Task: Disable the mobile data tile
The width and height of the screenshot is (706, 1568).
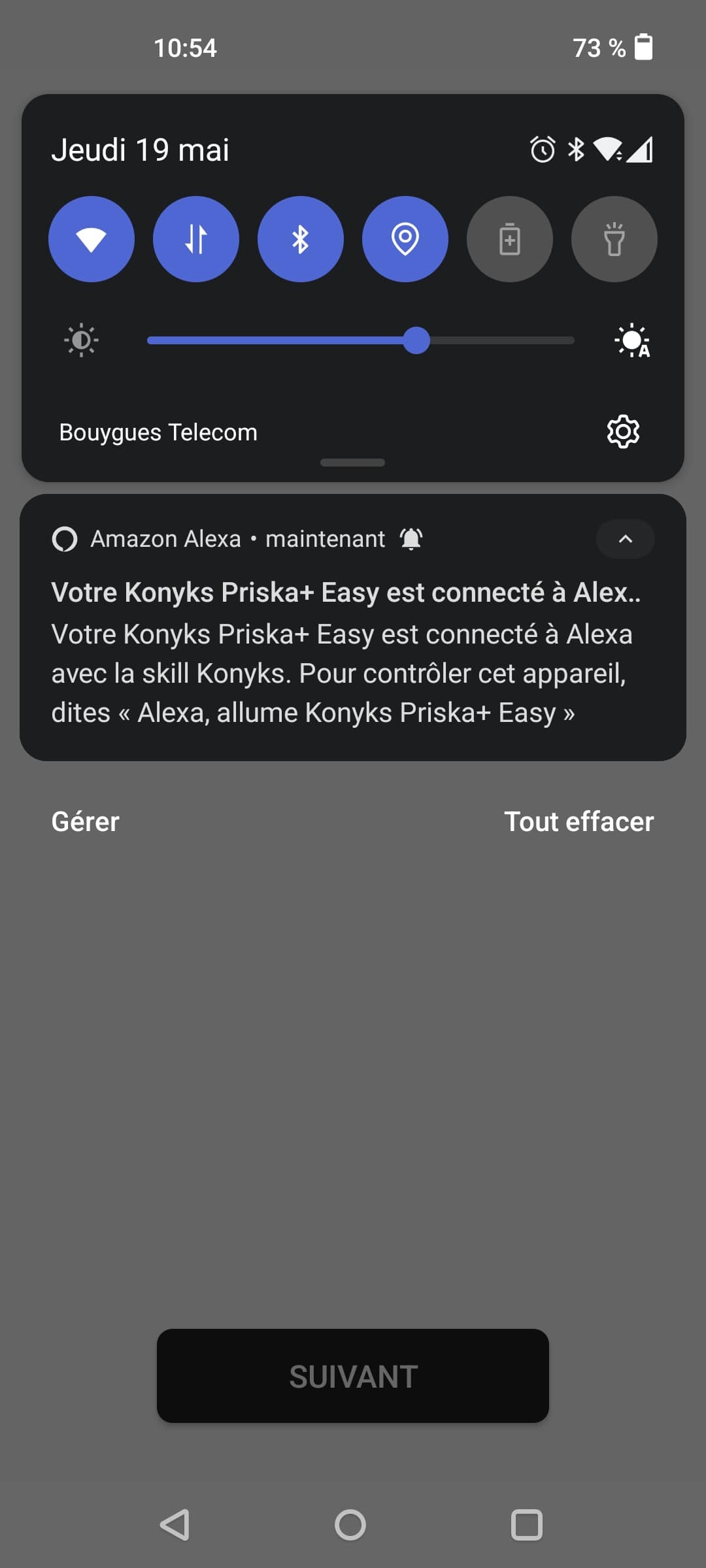Action: pos(196,239)
